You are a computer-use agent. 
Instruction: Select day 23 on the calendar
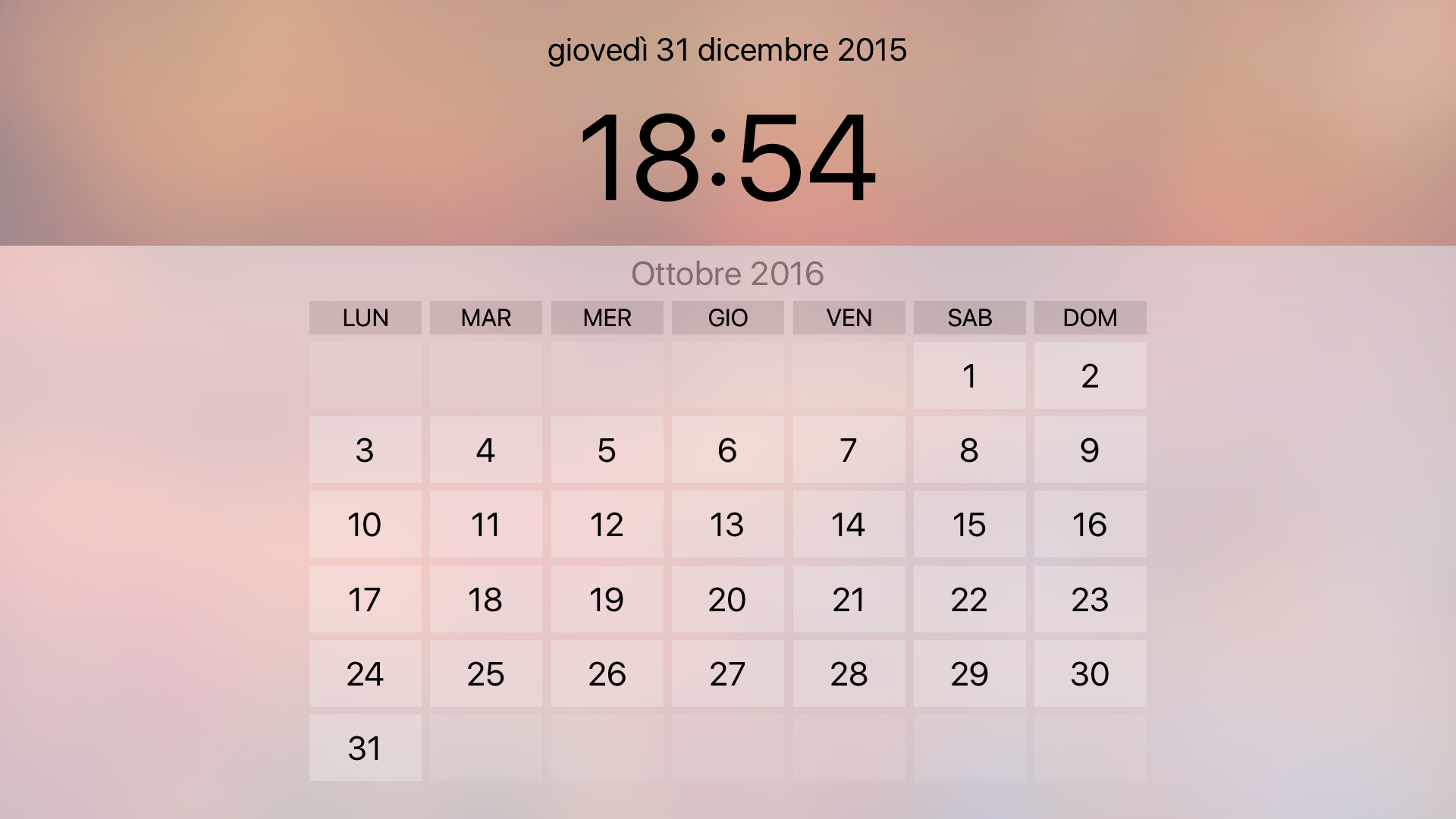[x=1090, y=599]
